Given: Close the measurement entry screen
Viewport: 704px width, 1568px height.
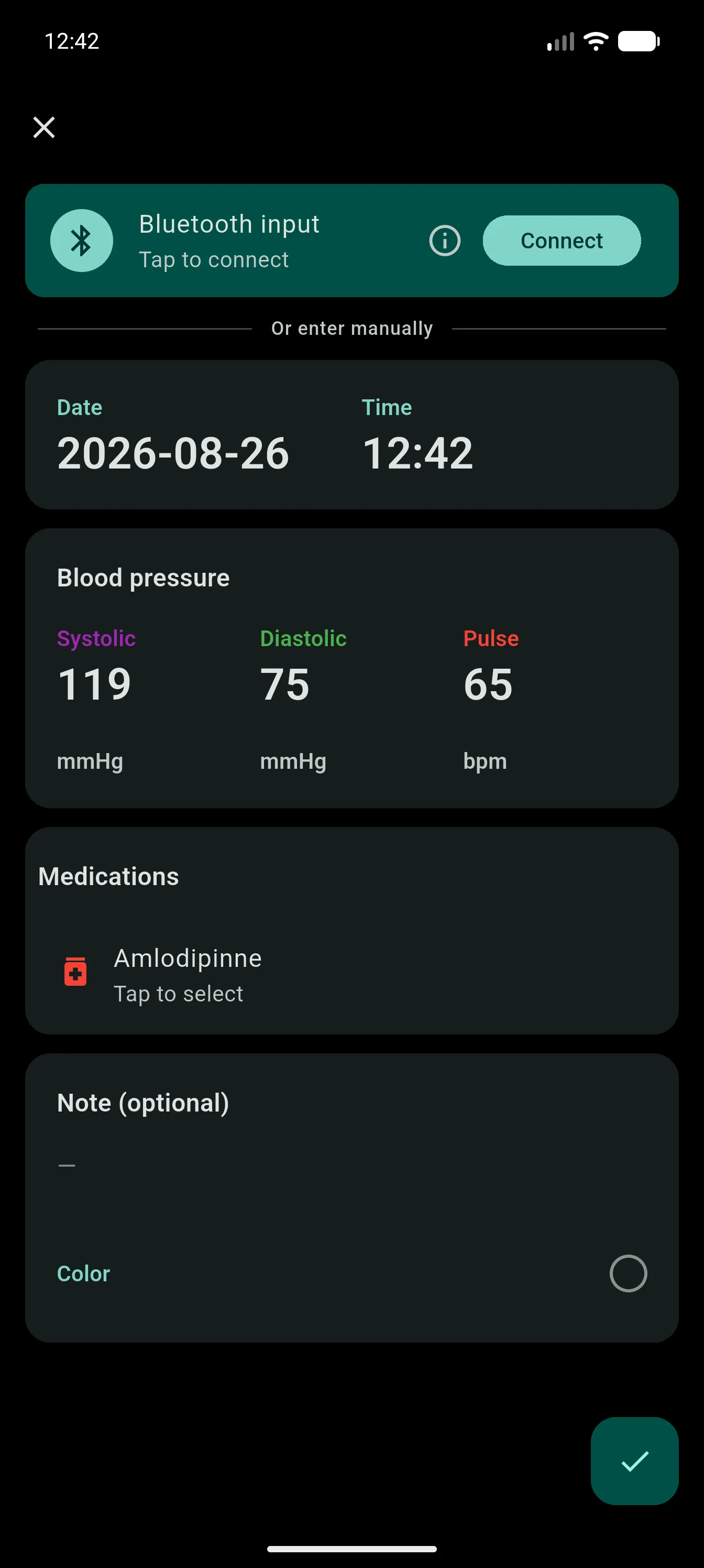Looking at the screenshot, I should [x=44, y=127].
